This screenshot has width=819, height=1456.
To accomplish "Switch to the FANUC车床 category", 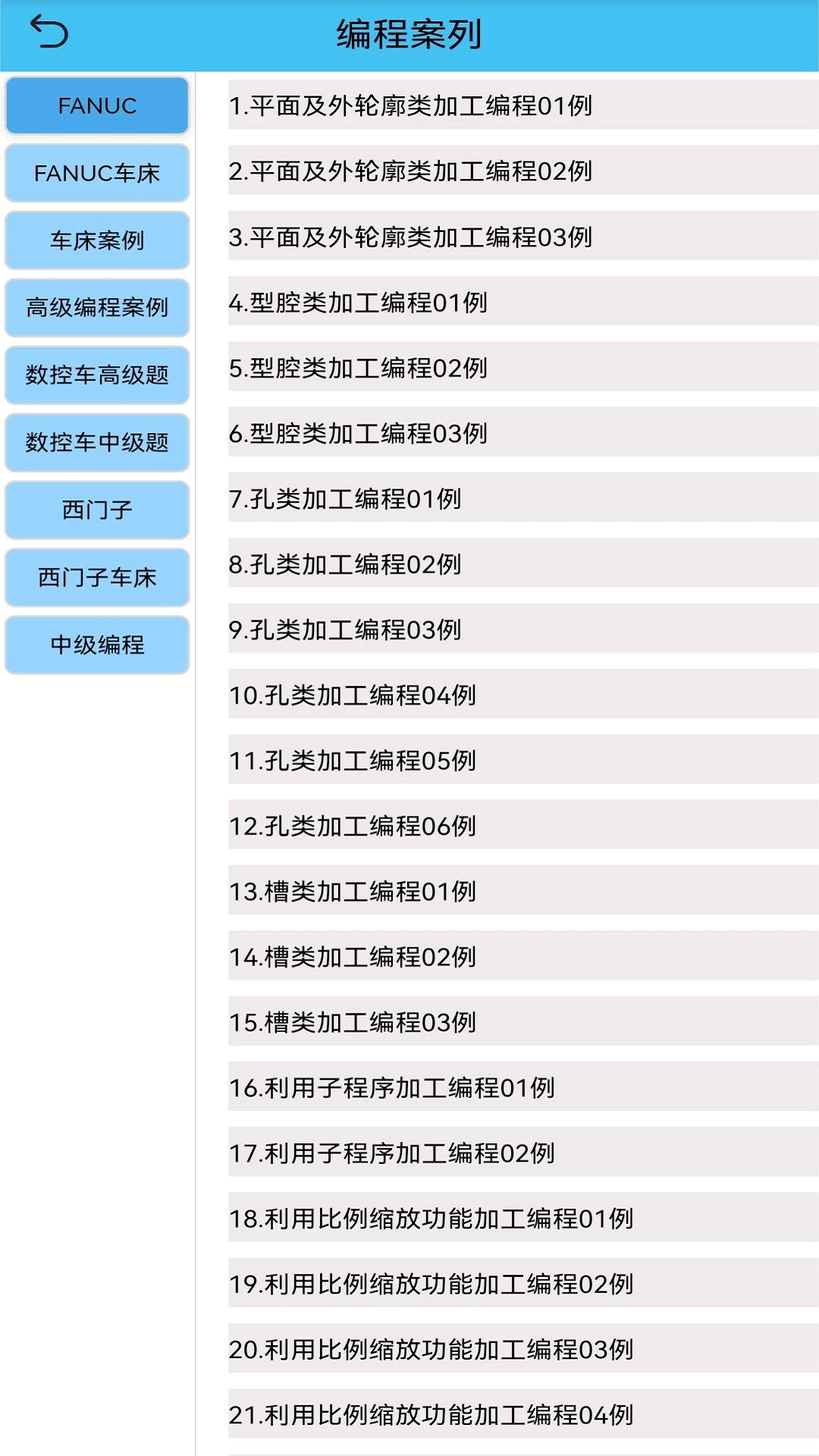I will pyautogui.click(x=96, y=173).
